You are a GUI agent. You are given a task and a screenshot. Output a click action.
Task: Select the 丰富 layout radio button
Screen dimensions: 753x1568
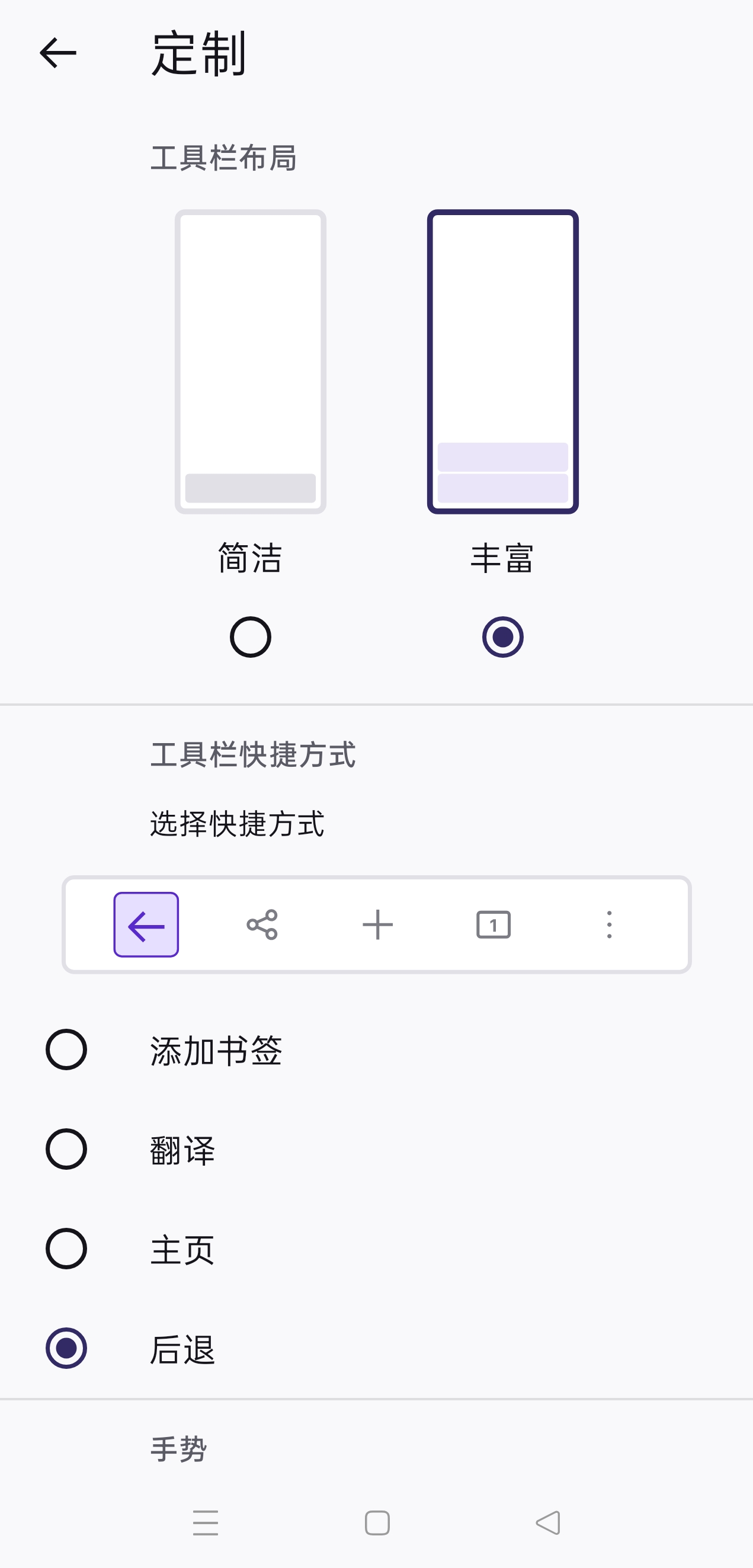pyautogui.click(x=503, y=636)
